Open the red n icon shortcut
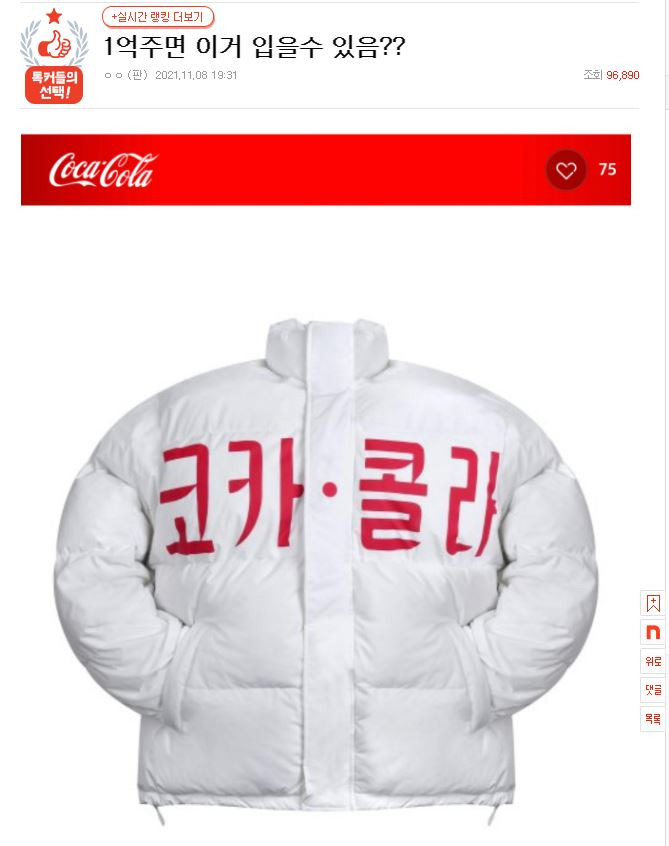This screenshot has height=846, width=669. tap(652, 633)
